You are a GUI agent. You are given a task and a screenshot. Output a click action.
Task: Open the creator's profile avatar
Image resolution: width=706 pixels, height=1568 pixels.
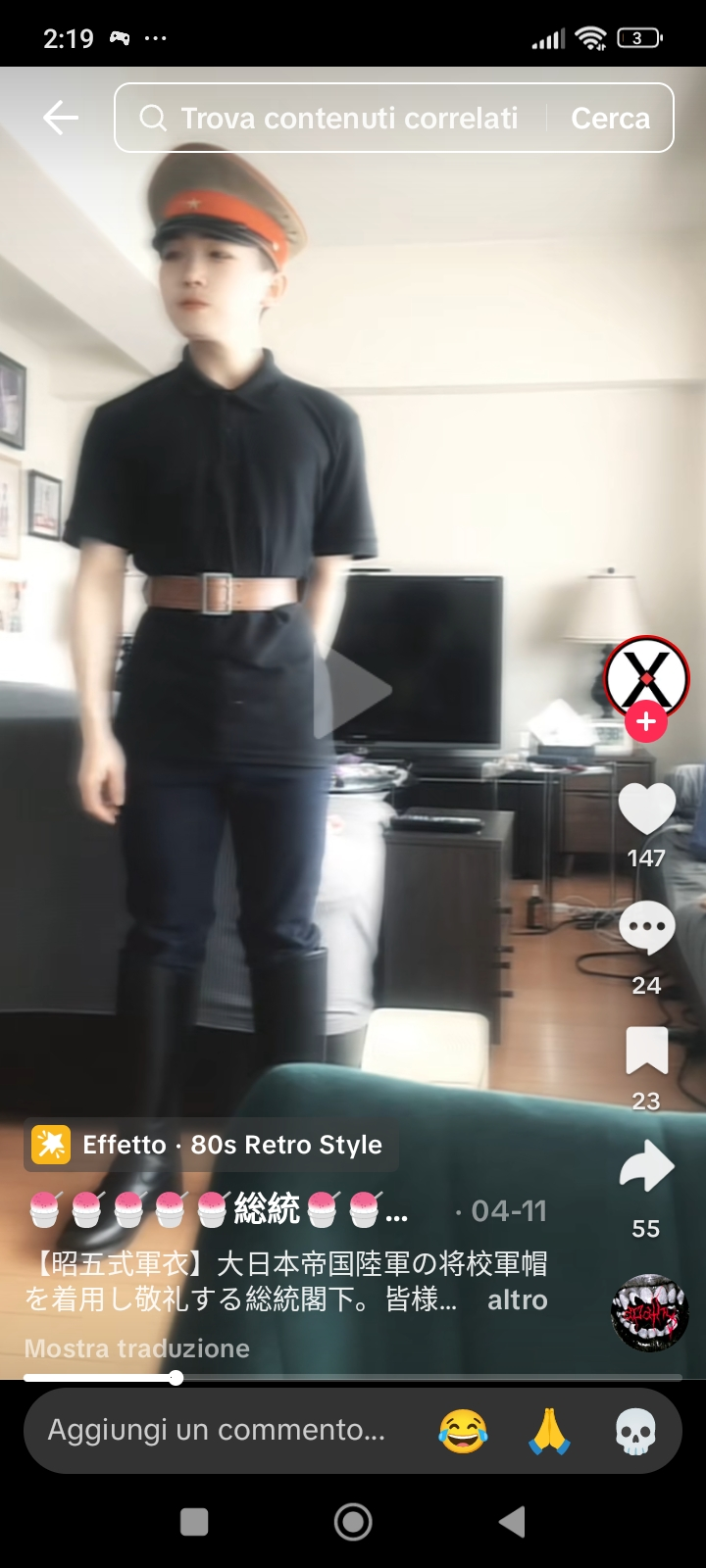(x=646, y=678)
